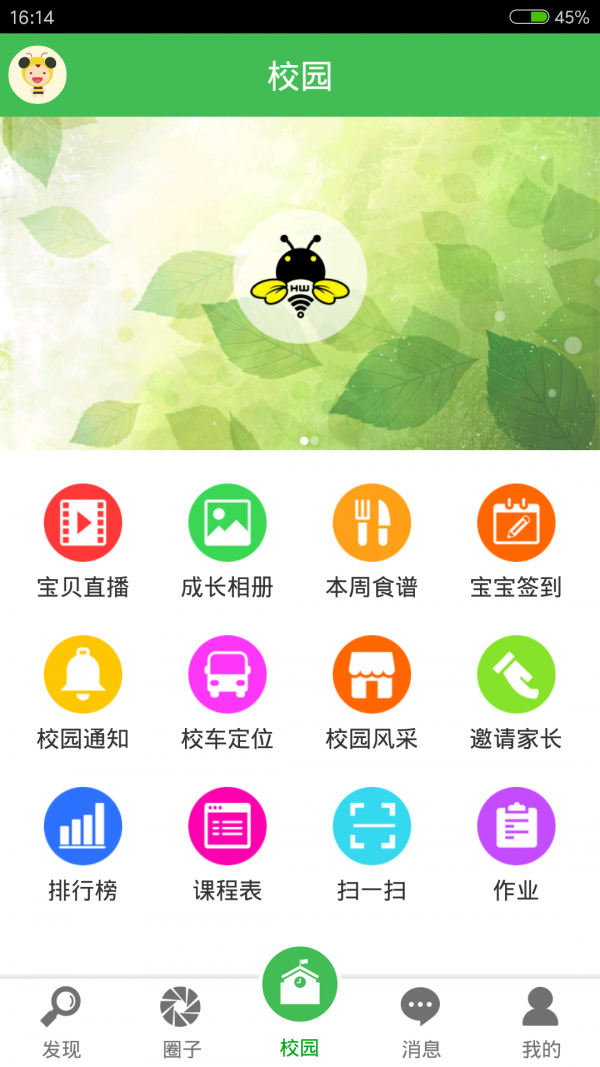
Task: Switch to the 我的 tab
Action: click(x=540, y=1022)
